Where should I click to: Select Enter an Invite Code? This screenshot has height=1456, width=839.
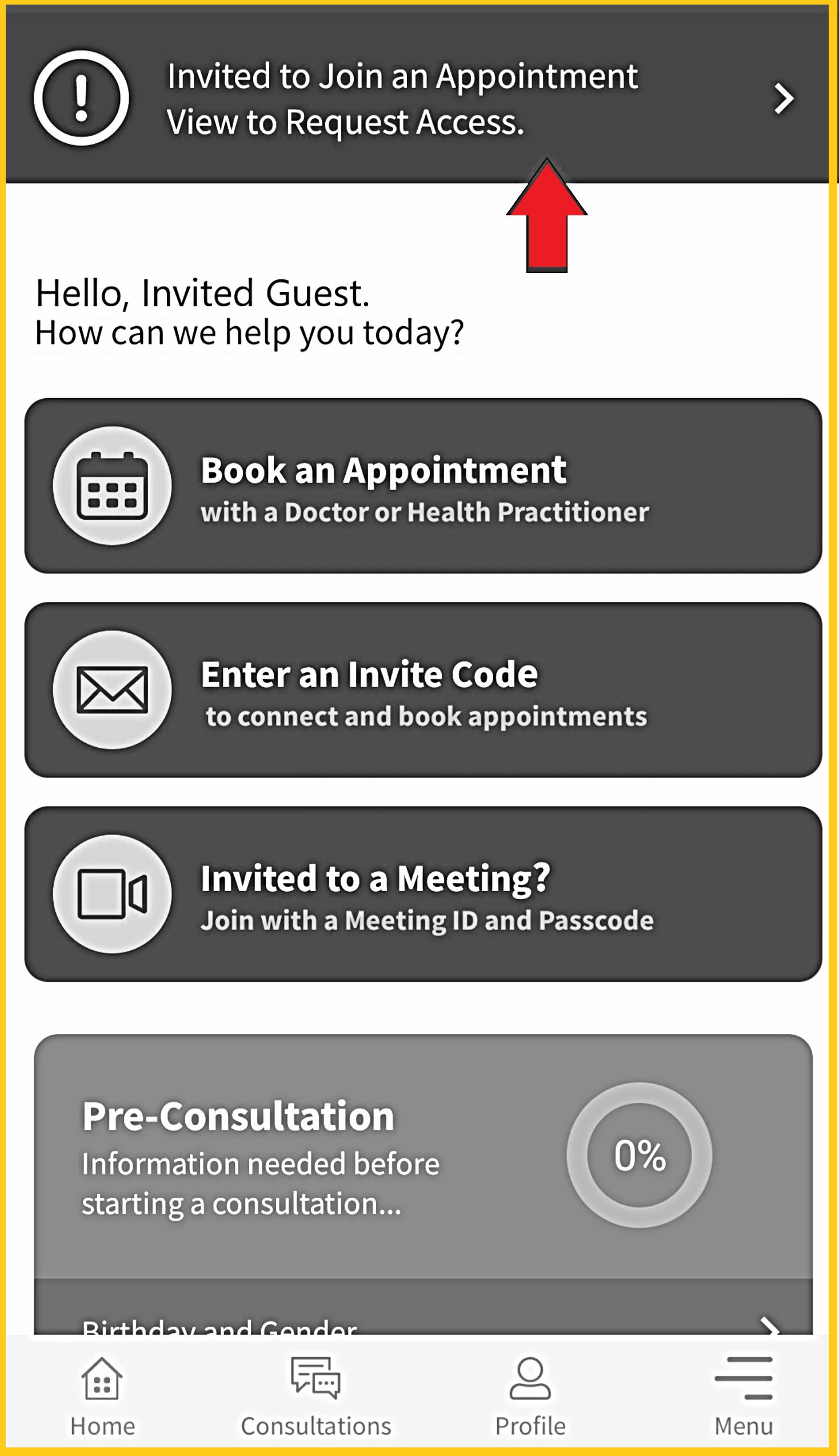(x=423, y=689)
